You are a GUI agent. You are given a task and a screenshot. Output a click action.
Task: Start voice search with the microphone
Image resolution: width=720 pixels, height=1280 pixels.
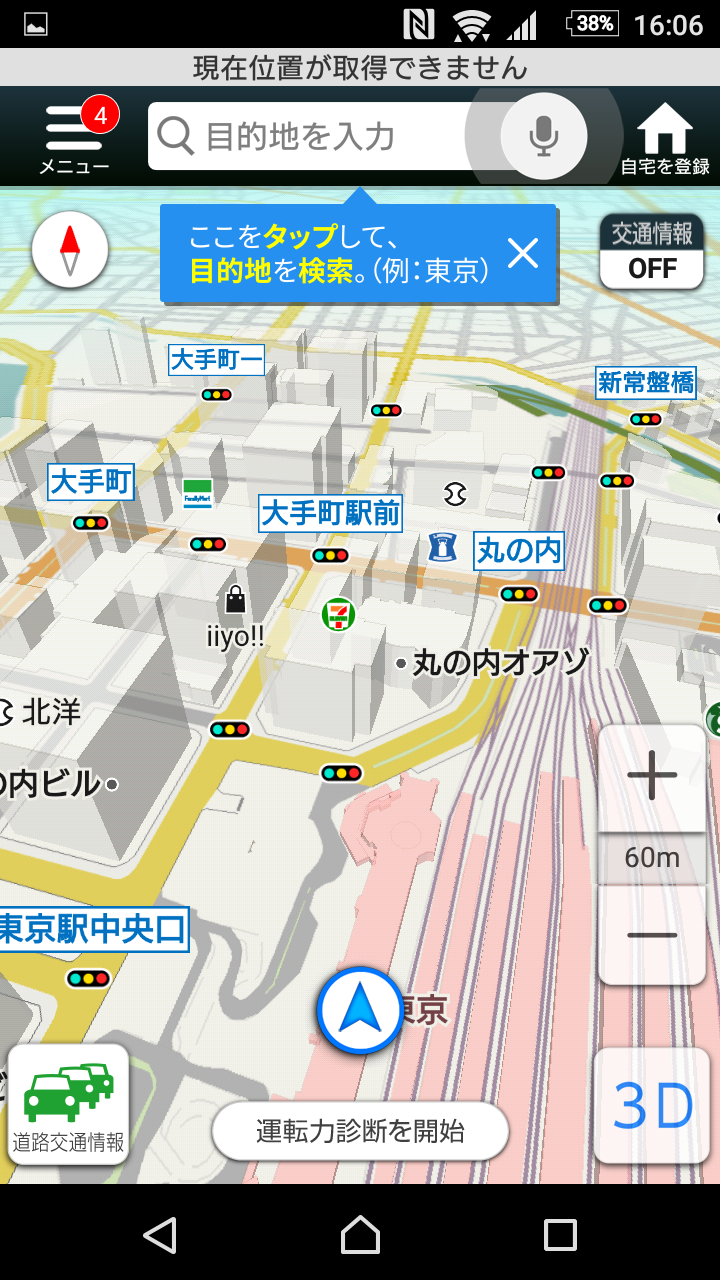pyautogui.click(x=543, y=136)
